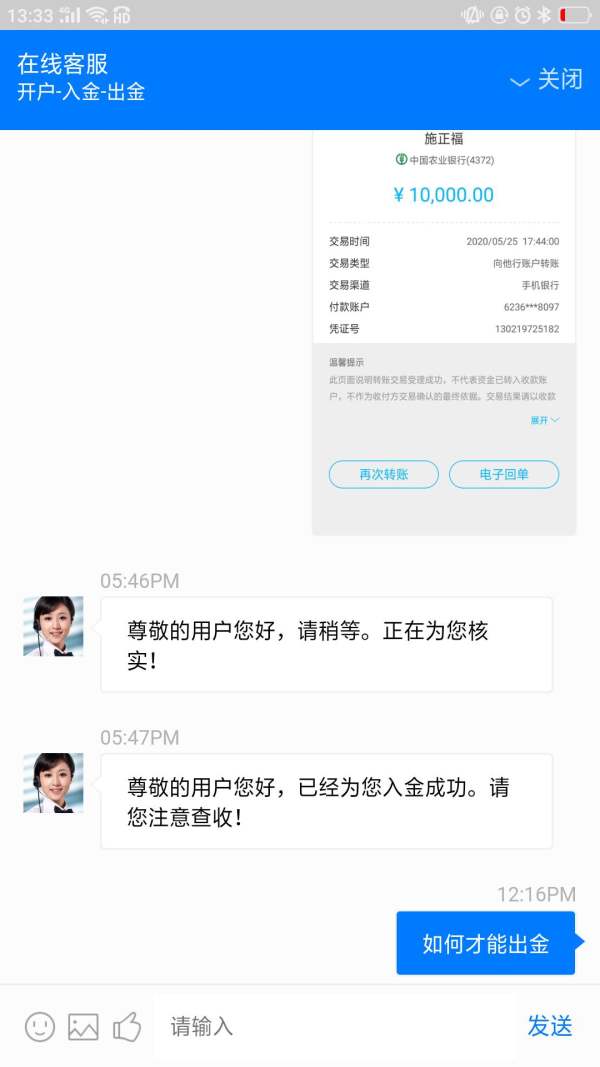This screenshot has width=600, height=1067.
Task: Focus the 请输入 message field
Action: click(x=333, y=1026)
